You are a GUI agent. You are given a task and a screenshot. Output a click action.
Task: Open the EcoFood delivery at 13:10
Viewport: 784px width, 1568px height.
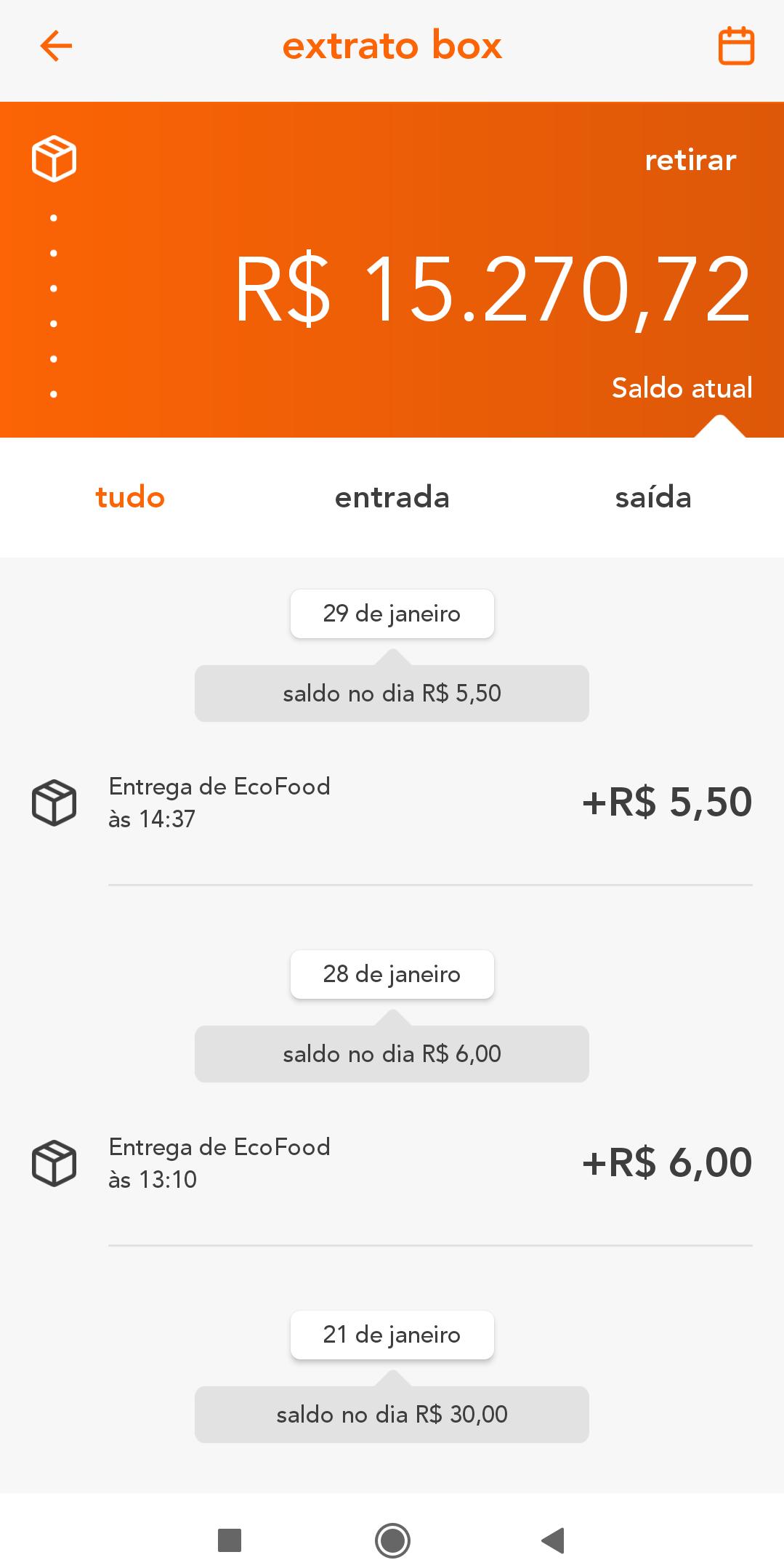coord(392,1163)
